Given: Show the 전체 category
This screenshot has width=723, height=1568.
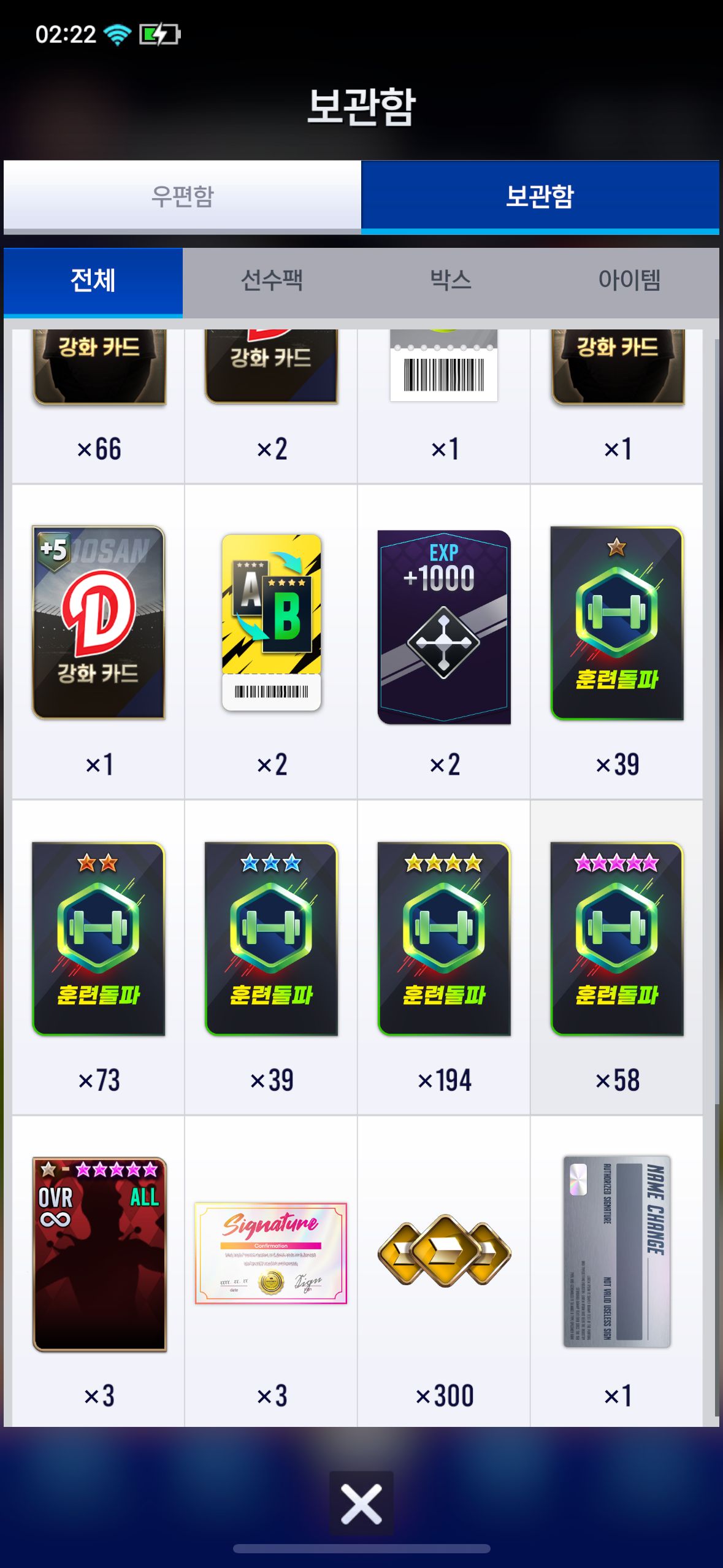Looking at the screenshot, I should click(93, 280).
